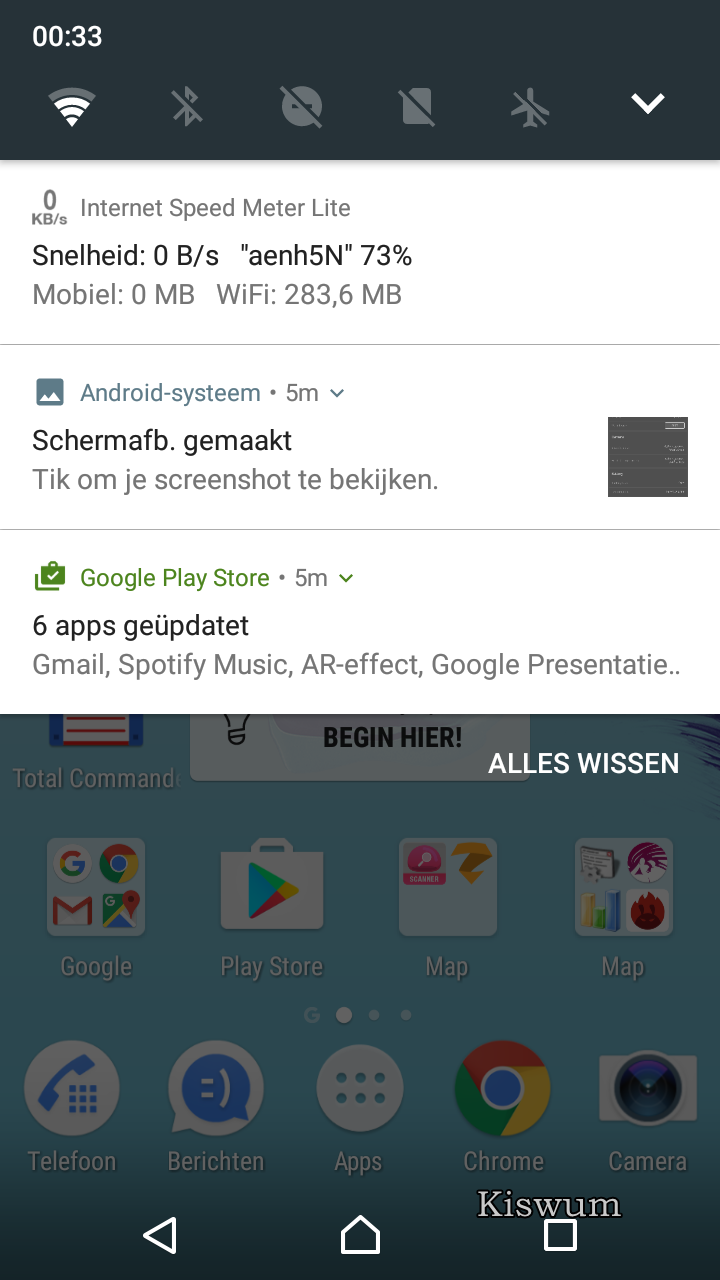Image resolution: width=720 pixels, height=1280 pixels.
Task: Tap ALLES WISSEN to clear all notifications
Action: click(583, 763)
